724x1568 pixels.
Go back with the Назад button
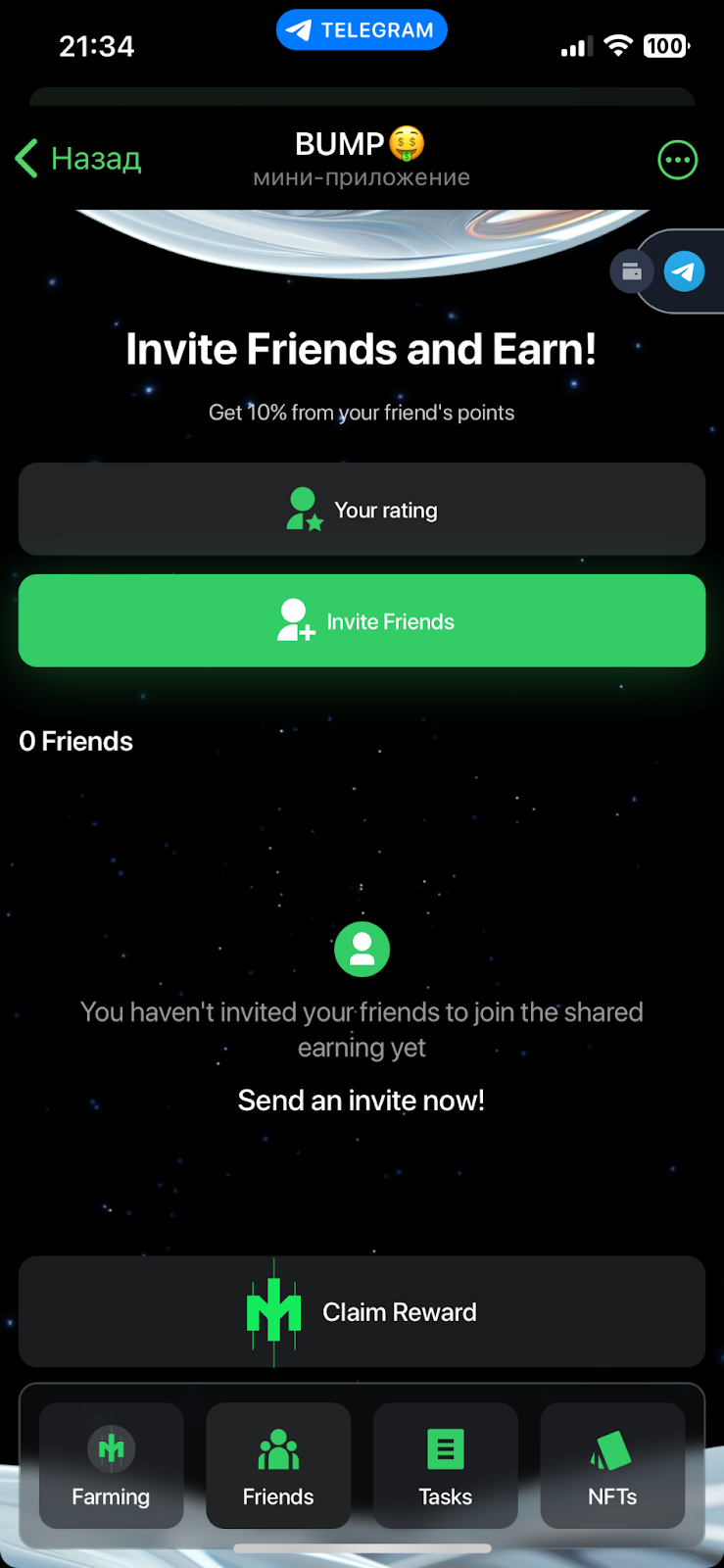79,159
